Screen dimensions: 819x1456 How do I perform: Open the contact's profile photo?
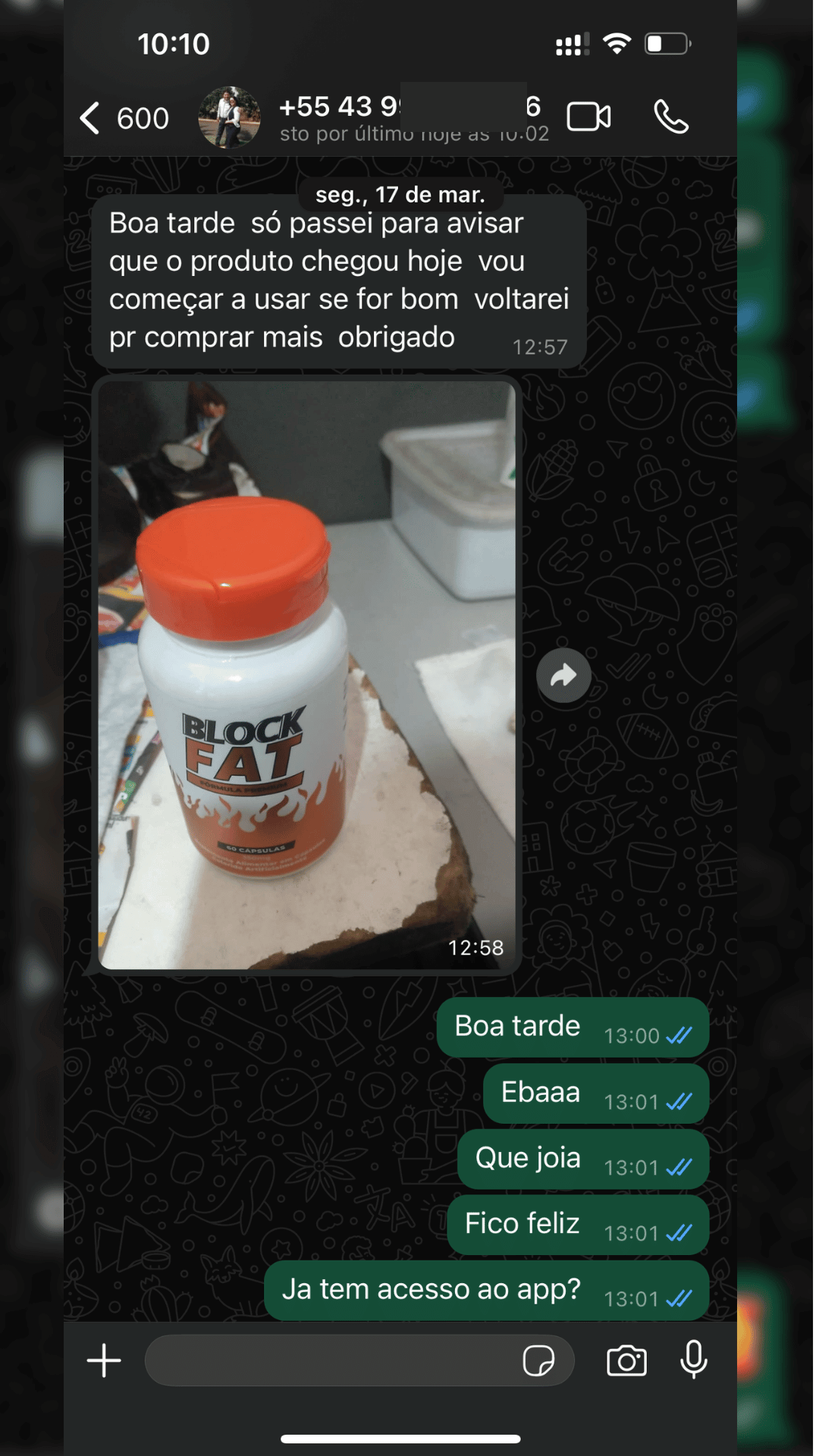click(x=229, y=118)
